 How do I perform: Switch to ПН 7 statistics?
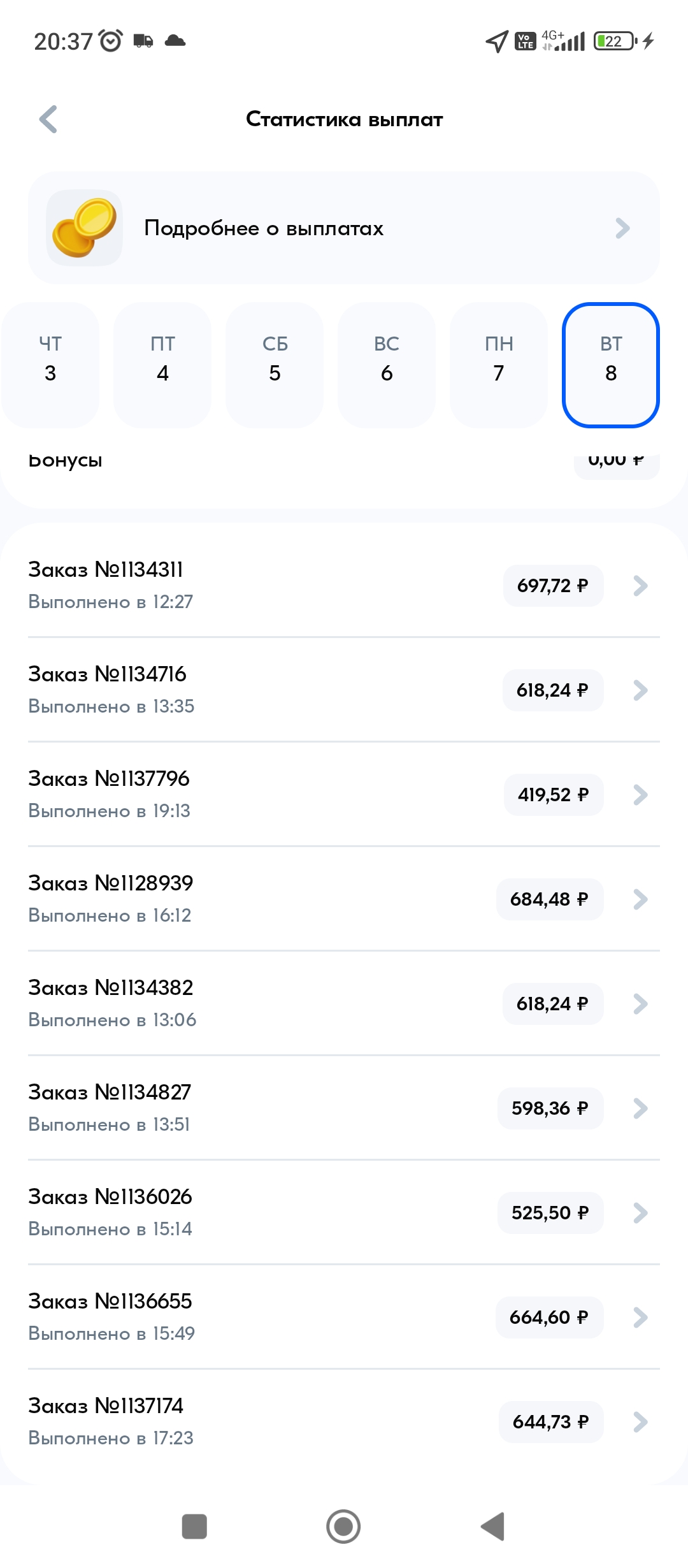(x=499, y=365)
